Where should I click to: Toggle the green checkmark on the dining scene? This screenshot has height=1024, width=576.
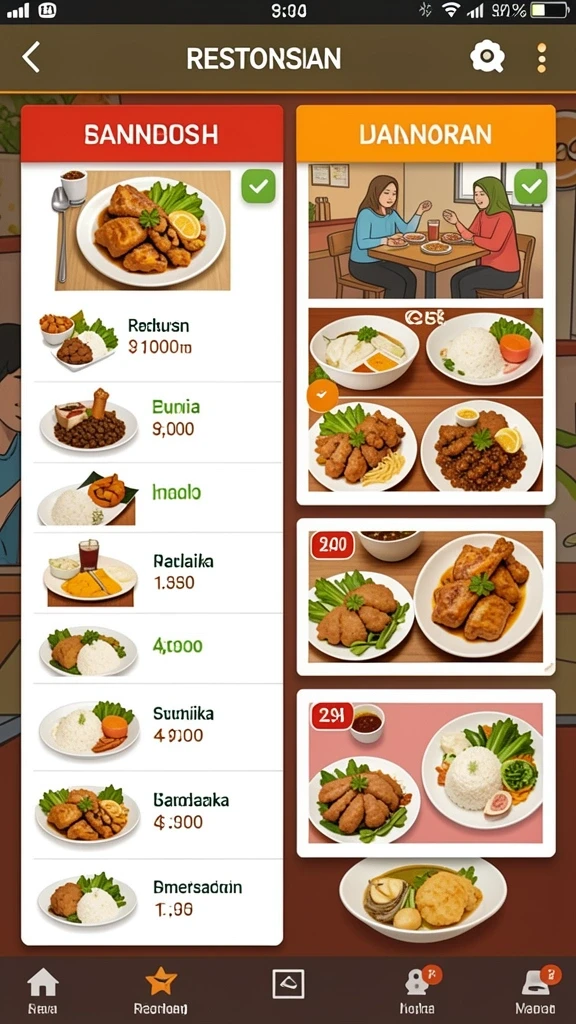tap(530, 186)
